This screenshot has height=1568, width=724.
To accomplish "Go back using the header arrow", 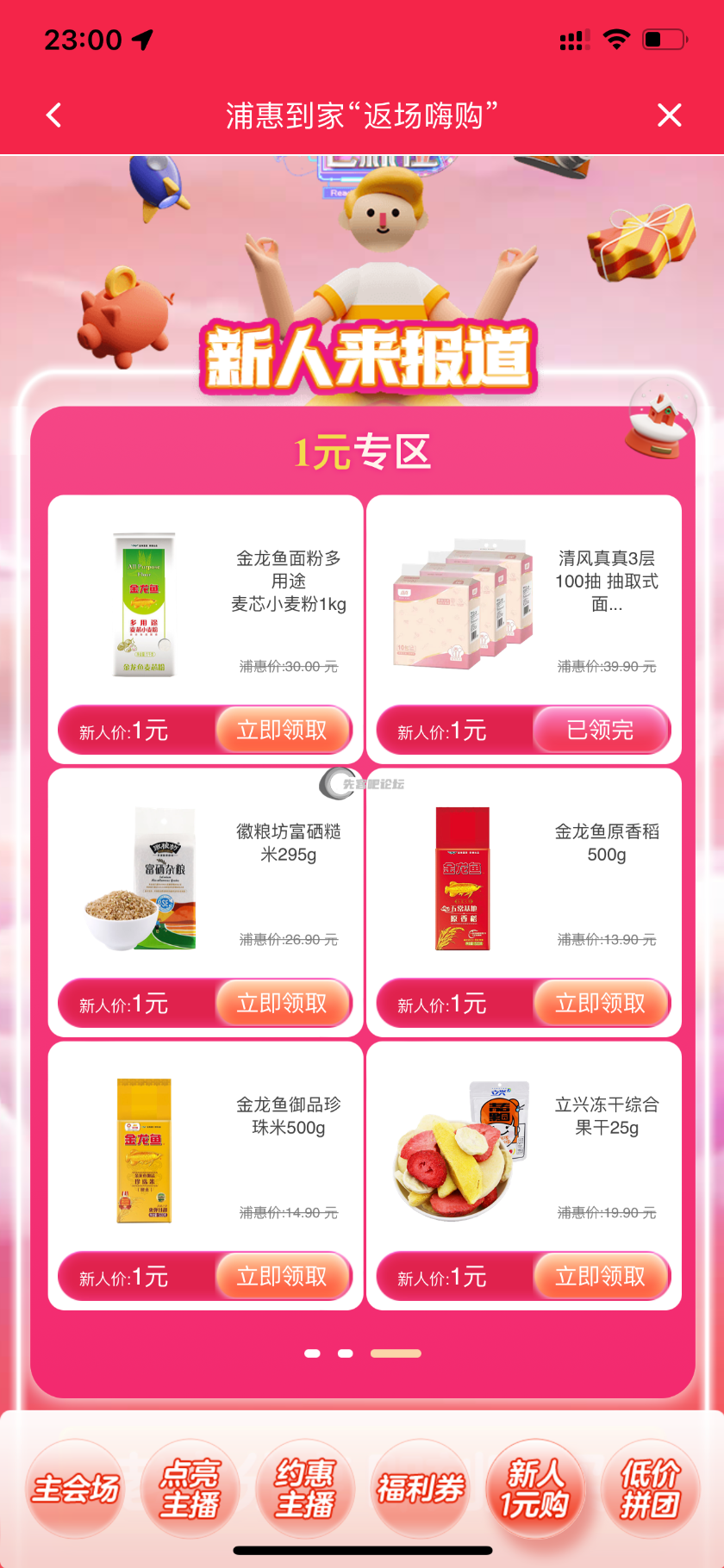I will click(54, 115).
